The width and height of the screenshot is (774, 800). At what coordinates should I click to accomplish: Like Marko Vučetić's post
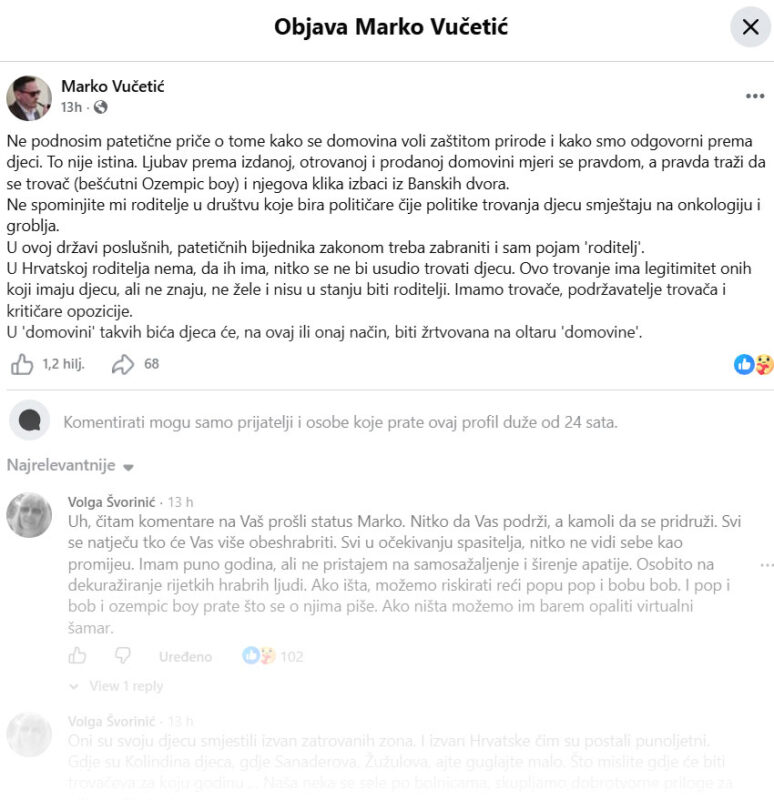click(22, 364)
